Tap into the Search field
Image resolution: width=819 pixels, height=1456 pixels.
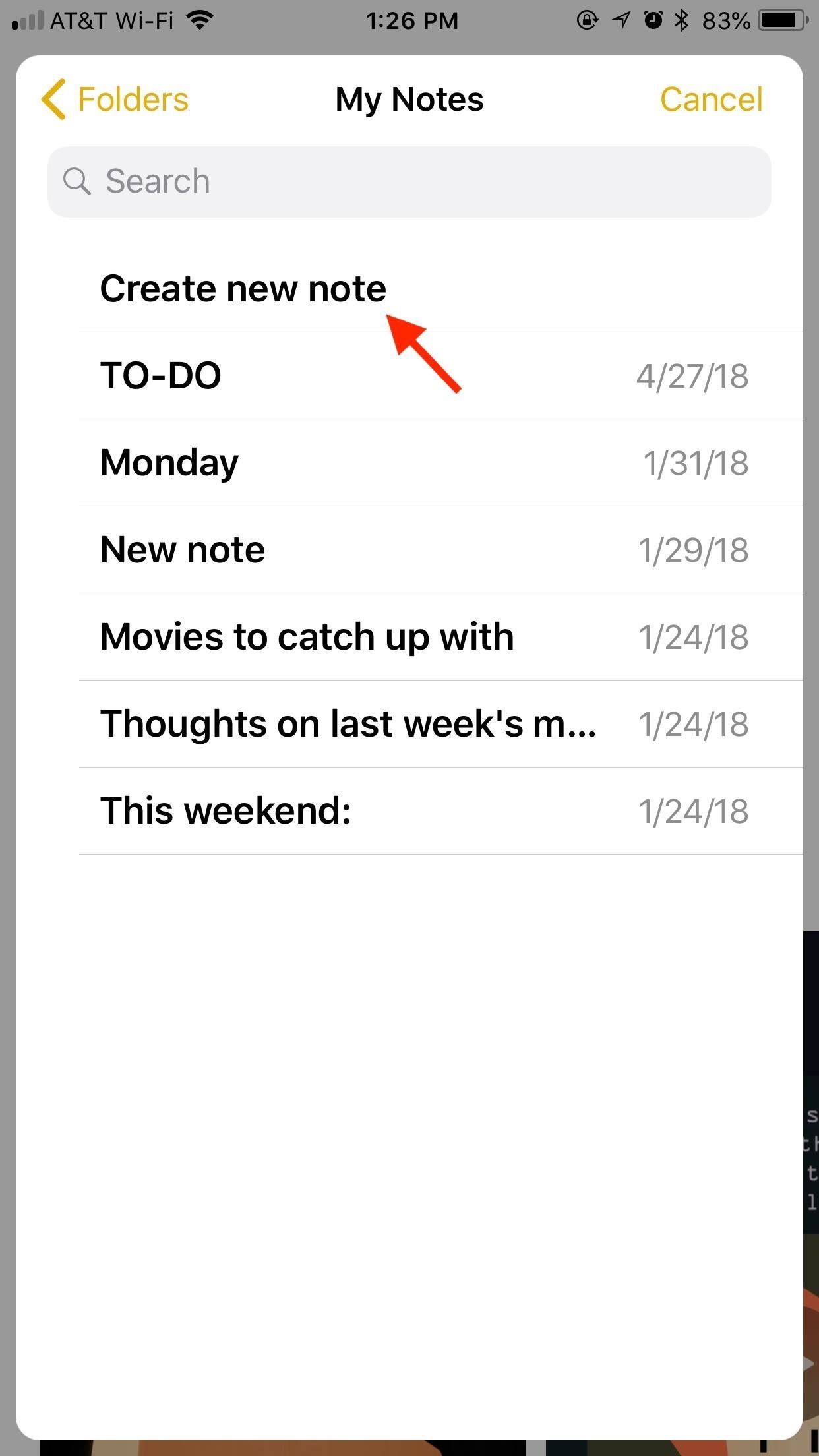point(409,181)
